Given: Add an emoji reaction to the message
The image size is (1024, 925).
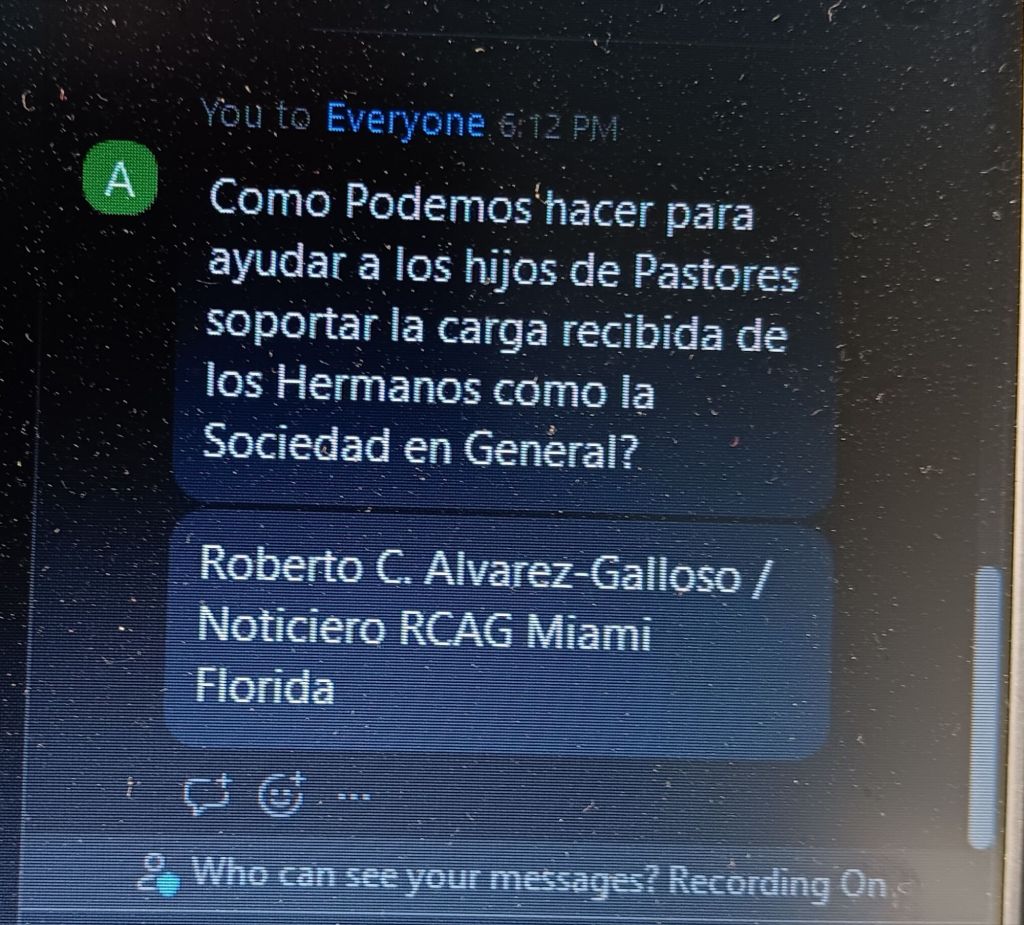Looking at the screenshot, I should (280, 794).
